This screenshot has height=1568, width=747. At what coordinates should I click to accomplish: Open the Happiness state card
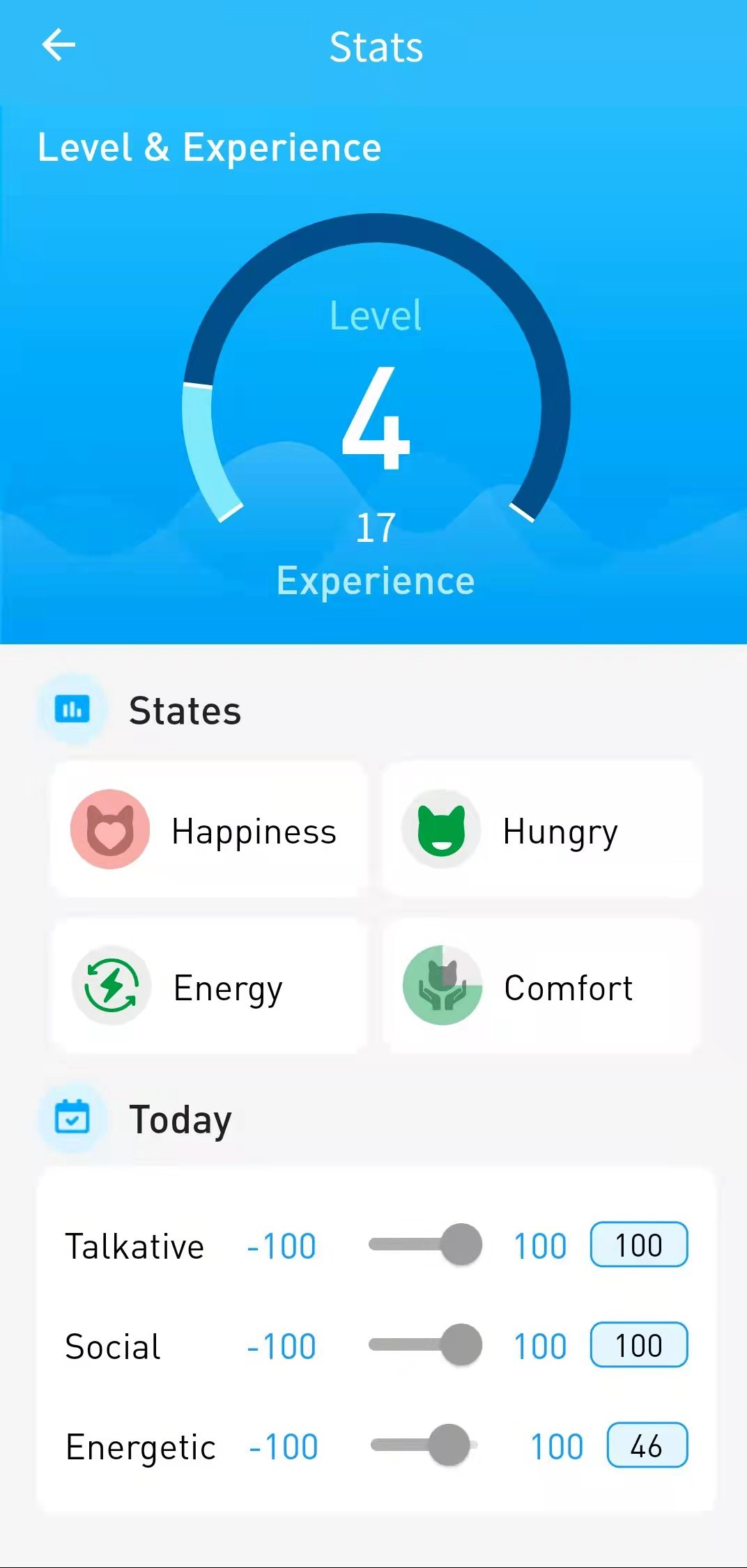coord(209,830)
